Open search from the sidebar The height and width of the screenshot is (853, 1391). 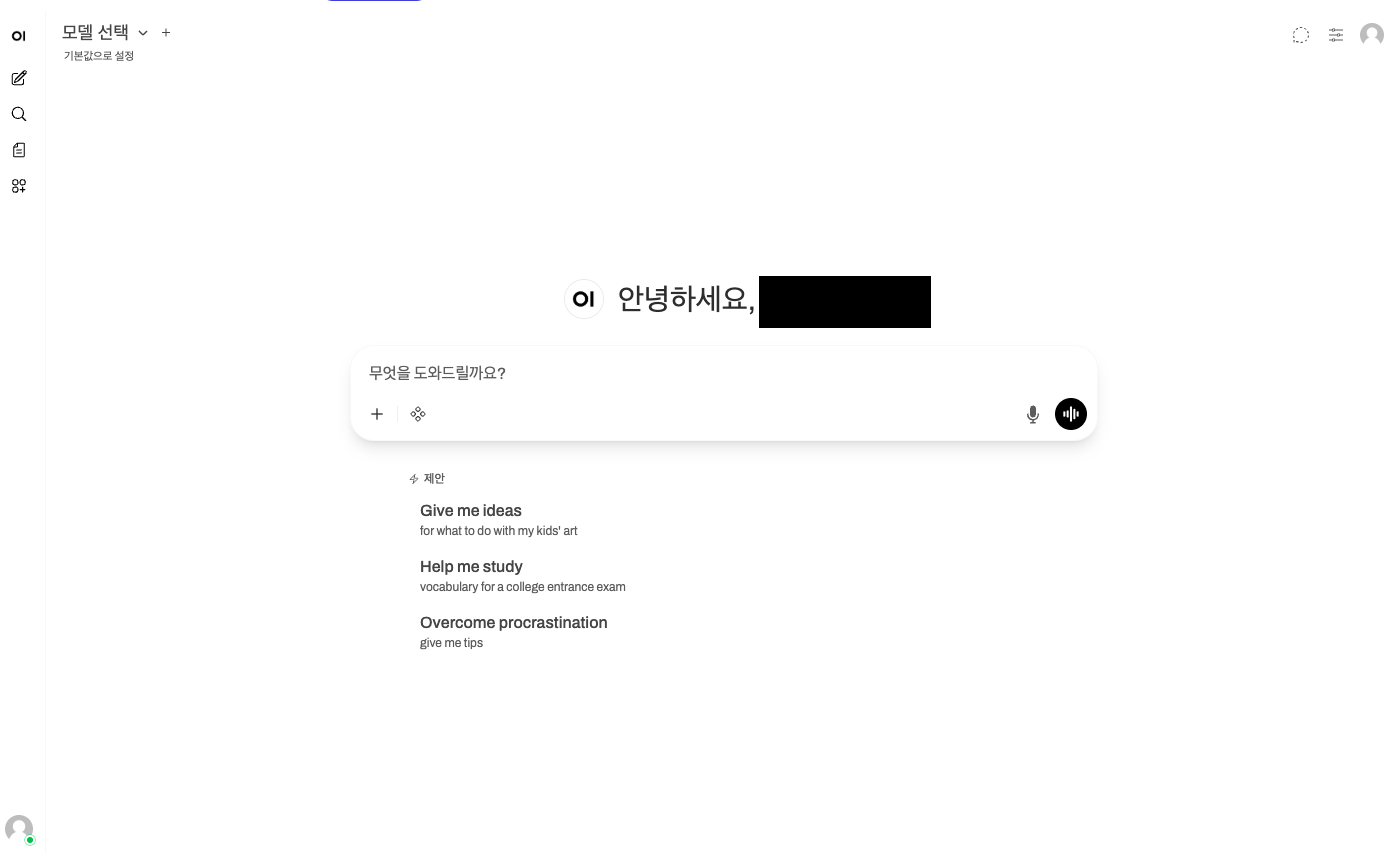[19, 114]
